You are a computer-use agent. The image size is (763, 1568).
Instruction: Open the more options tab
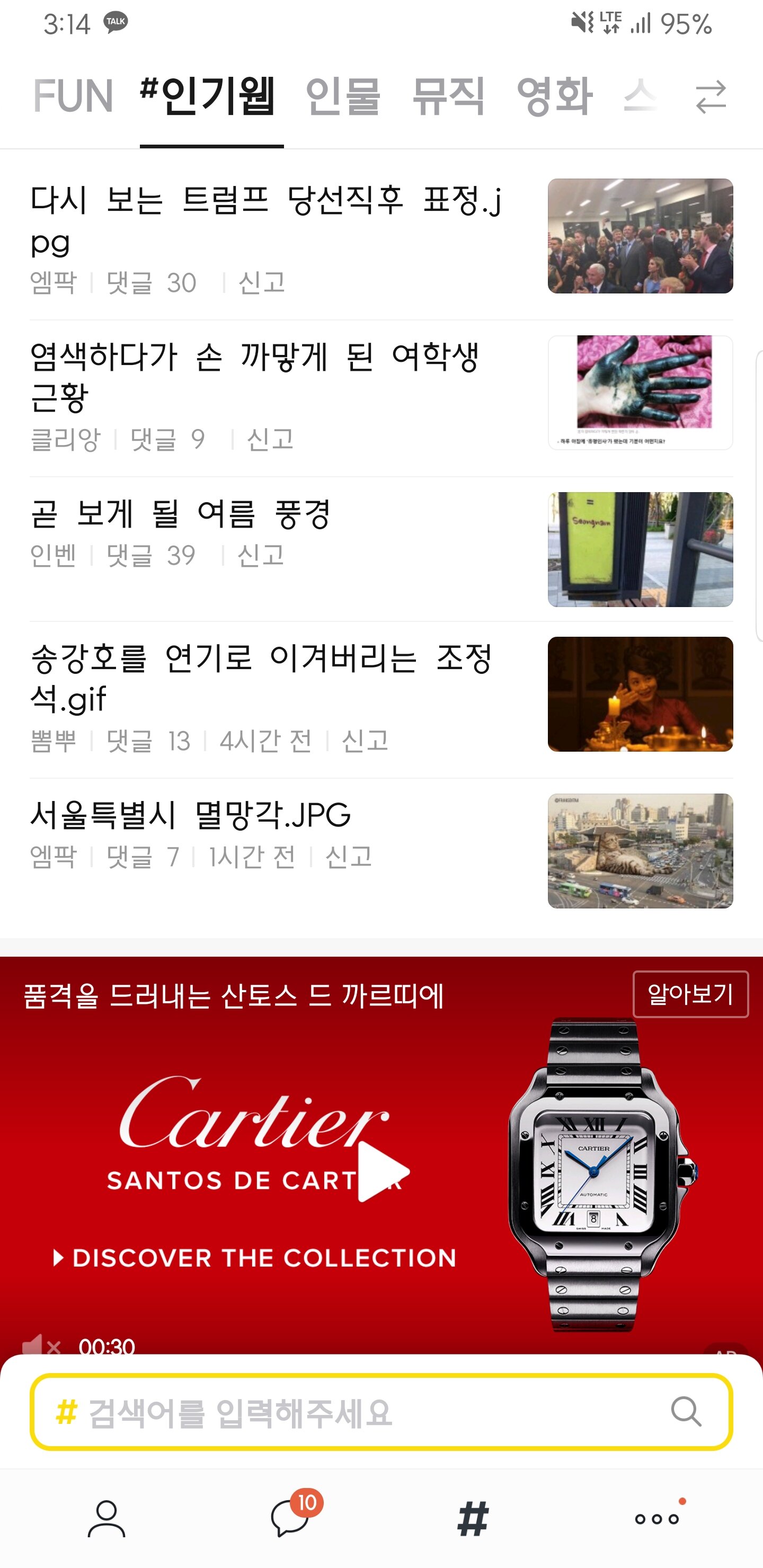[656, 1519]
